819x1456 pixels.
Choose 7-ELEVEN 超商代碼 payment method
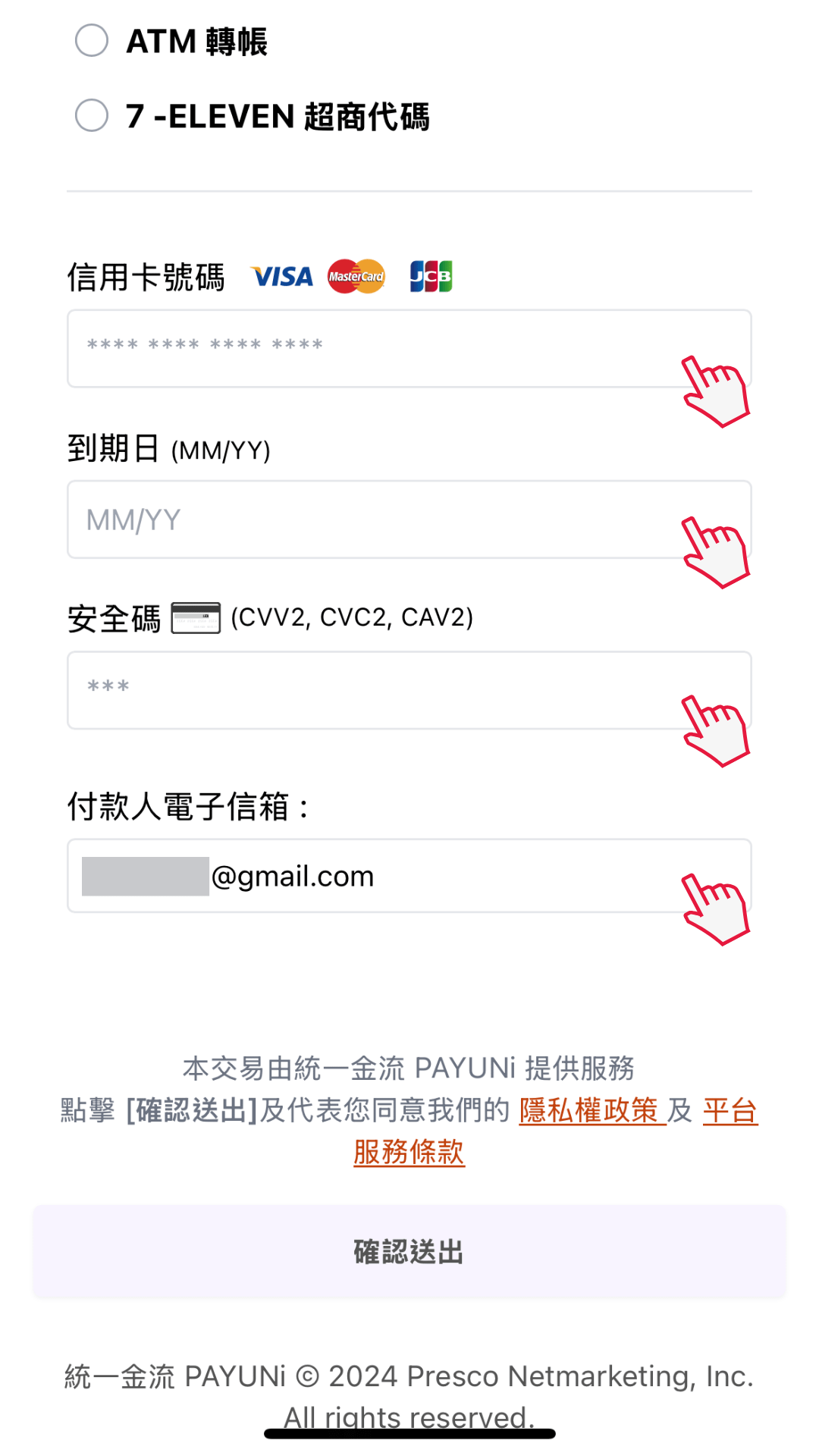92,116
